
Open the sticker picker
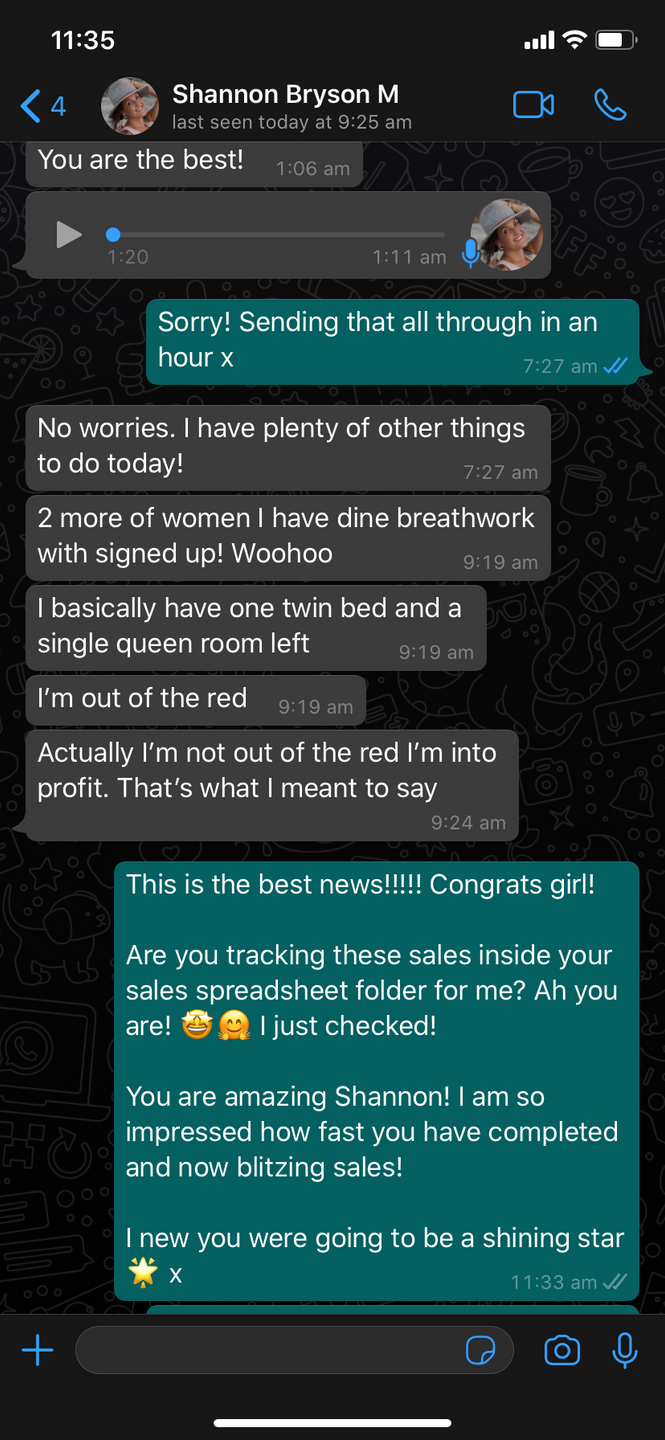[481, 1351]
